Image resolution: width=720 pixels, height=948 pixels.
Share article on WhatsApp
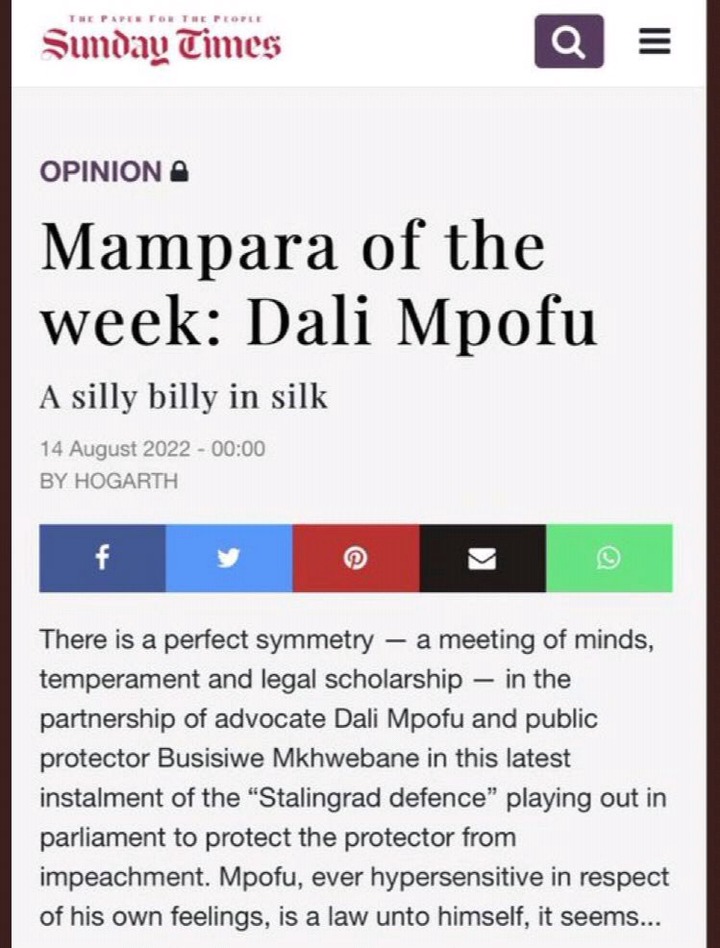(609, 559)
